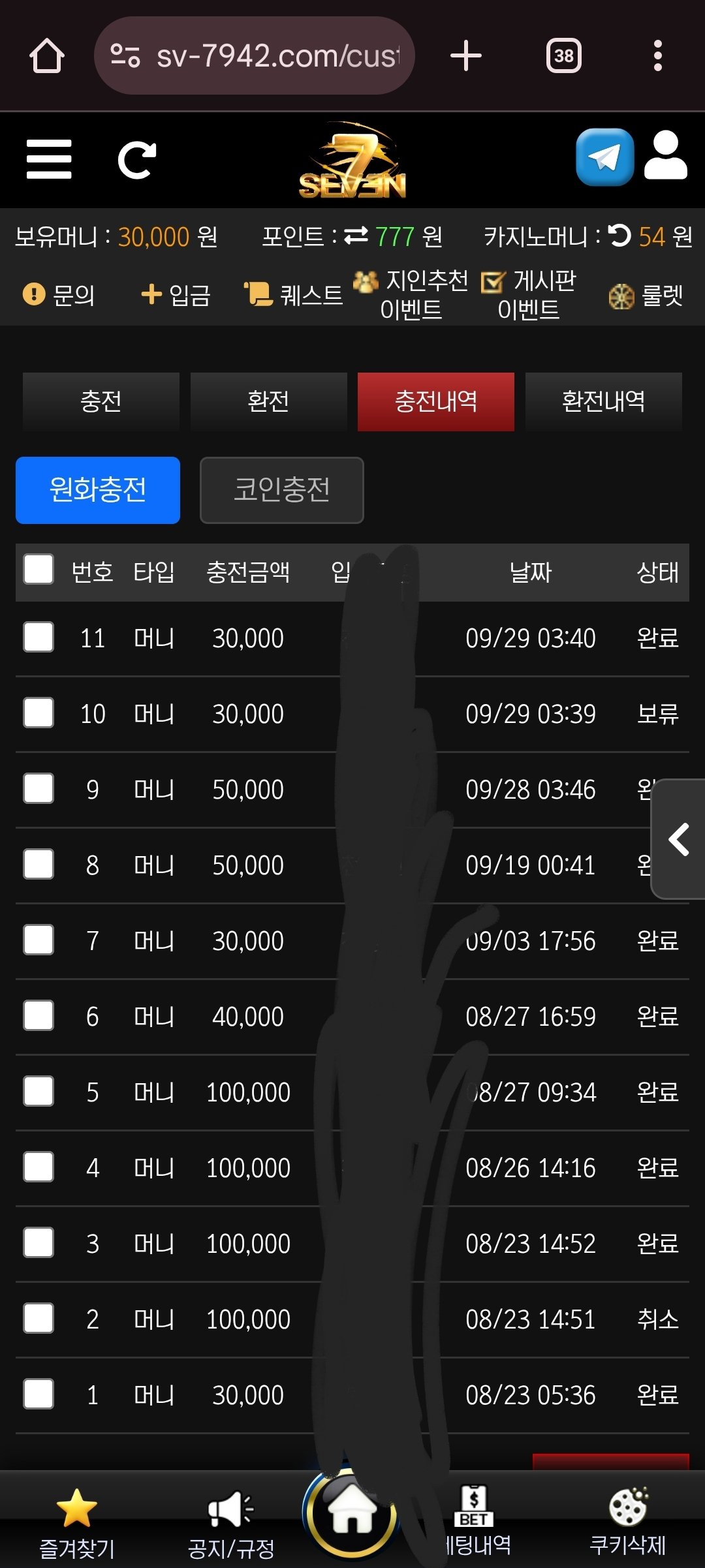Open the hamburger menu

tap(49, 159)
